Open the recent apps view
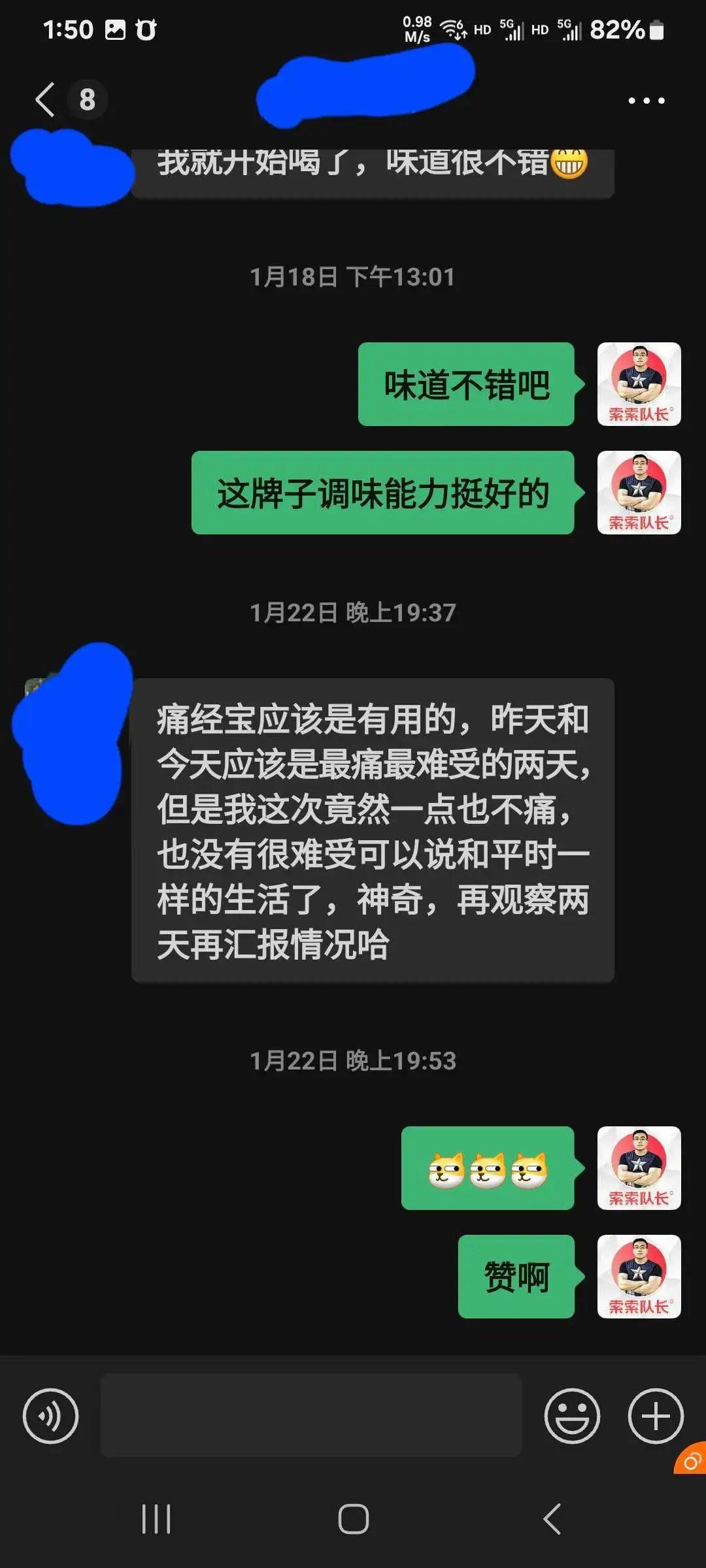This screenshot has height=1568, width=706. 156,1519
